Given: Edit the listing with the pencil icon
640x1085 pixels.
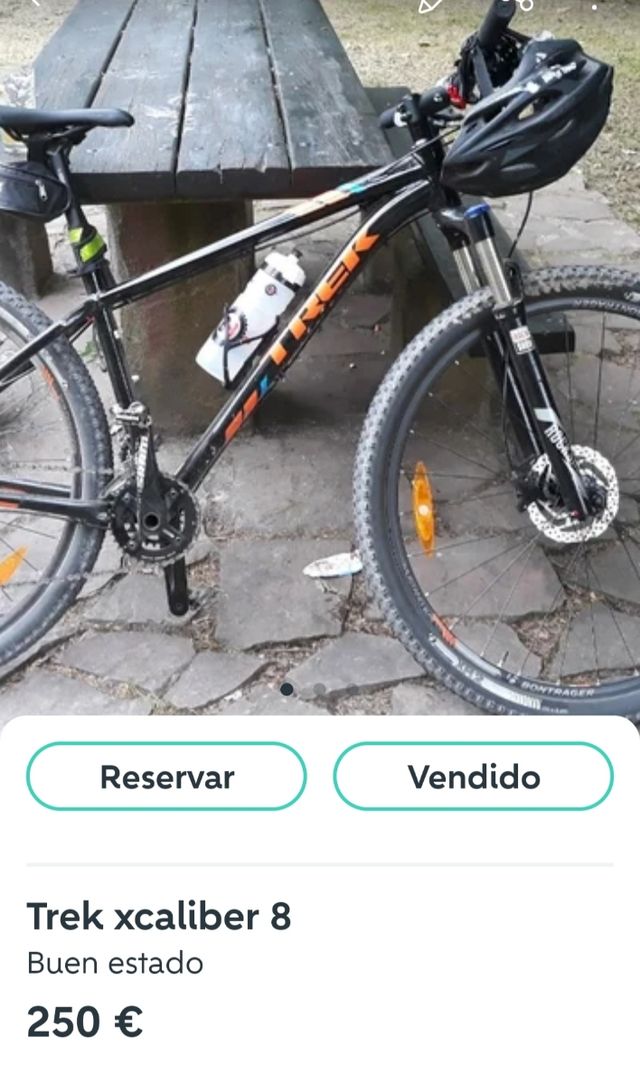Looking at the screenshot, I should [432, 5].
